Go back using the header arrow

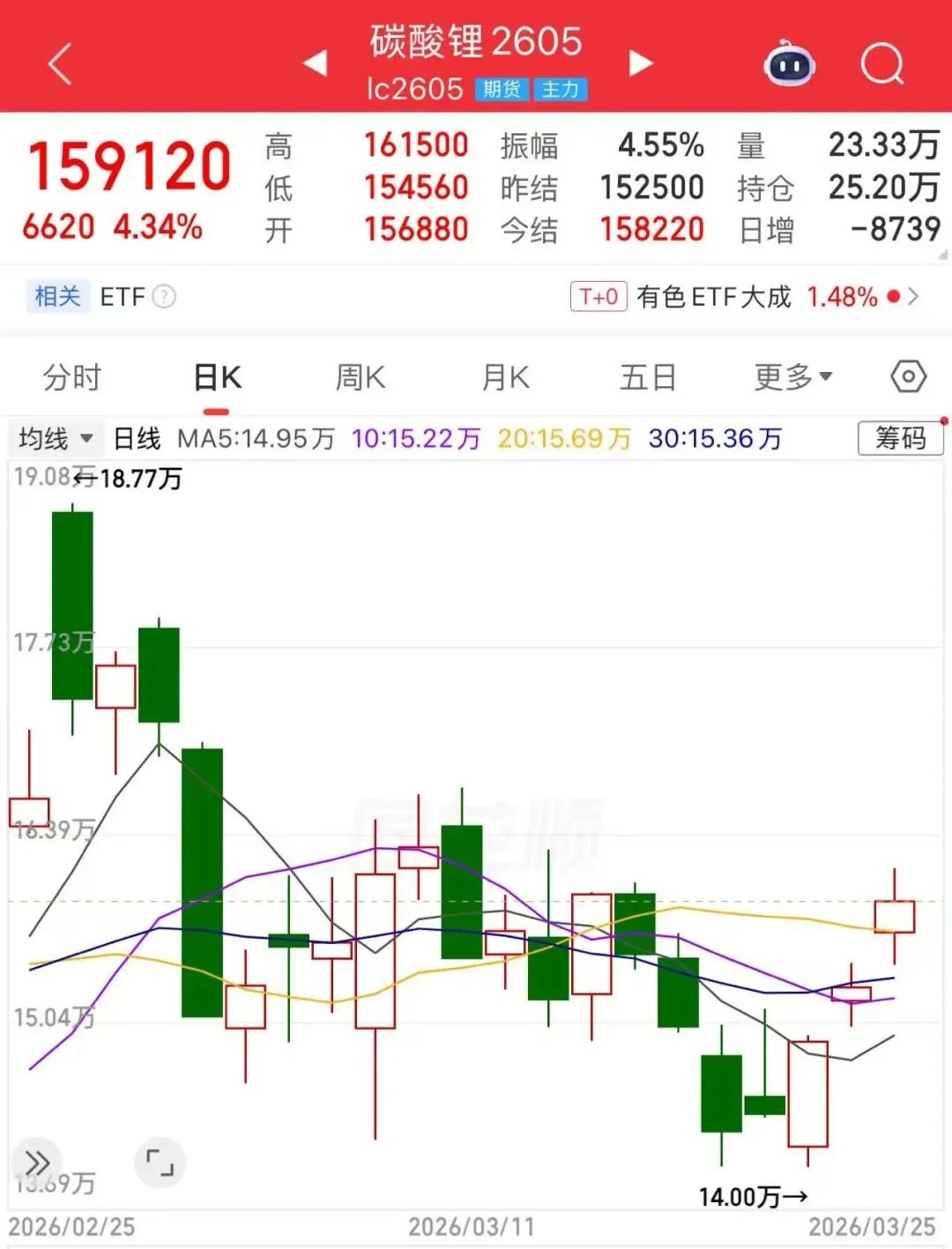[x=59, y=64]
